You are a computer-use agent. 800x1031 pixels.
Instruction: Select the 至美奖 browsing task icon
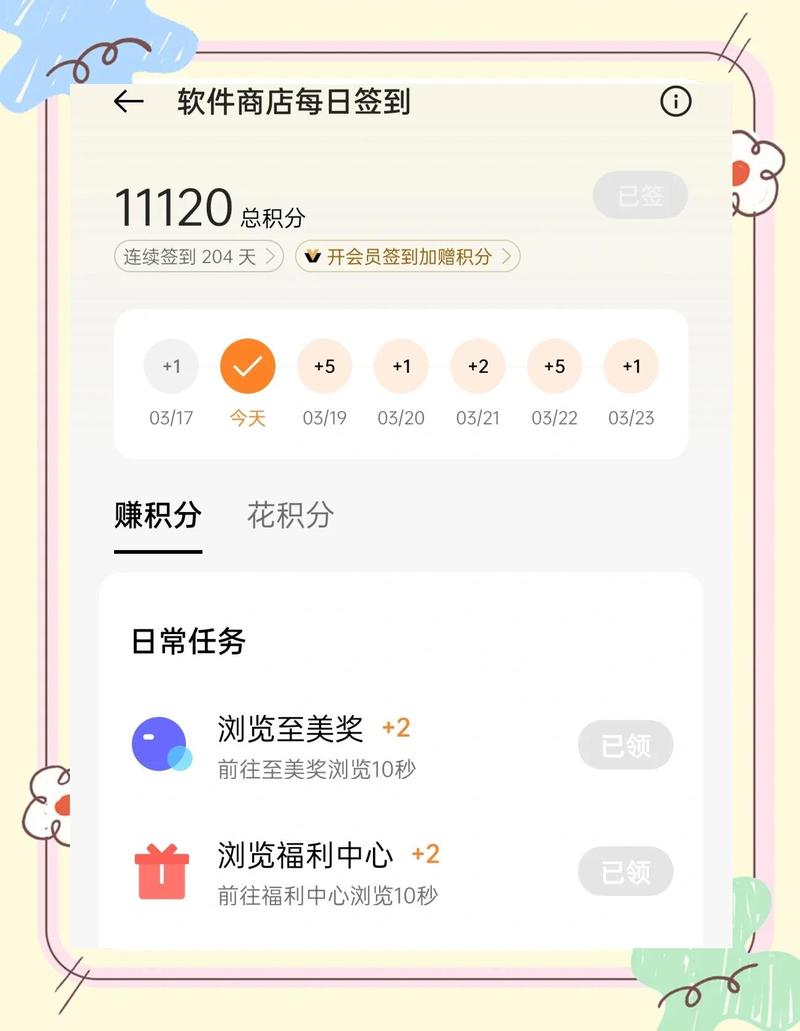tap(160, 744)
